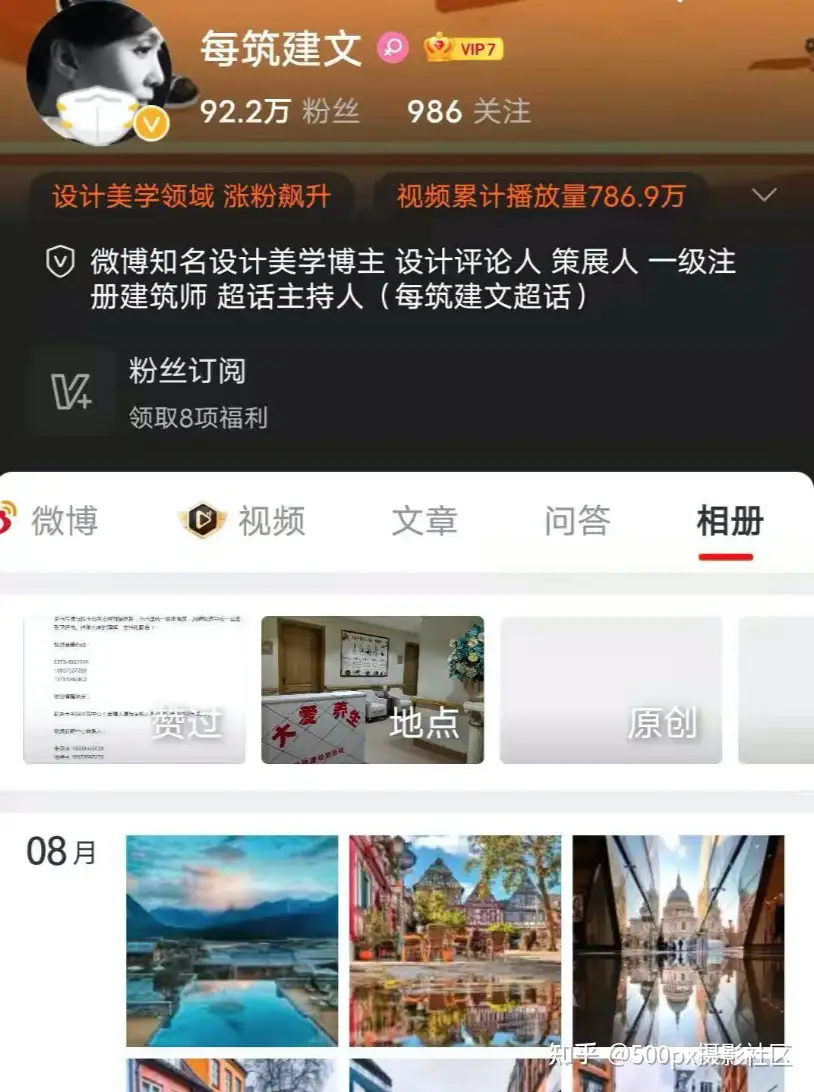Image resolution: width=814 pixels, height=1092 pixels.
Task: Tap the 视频累计播放量786.9万 chip
Action: (x=540, y=196)
